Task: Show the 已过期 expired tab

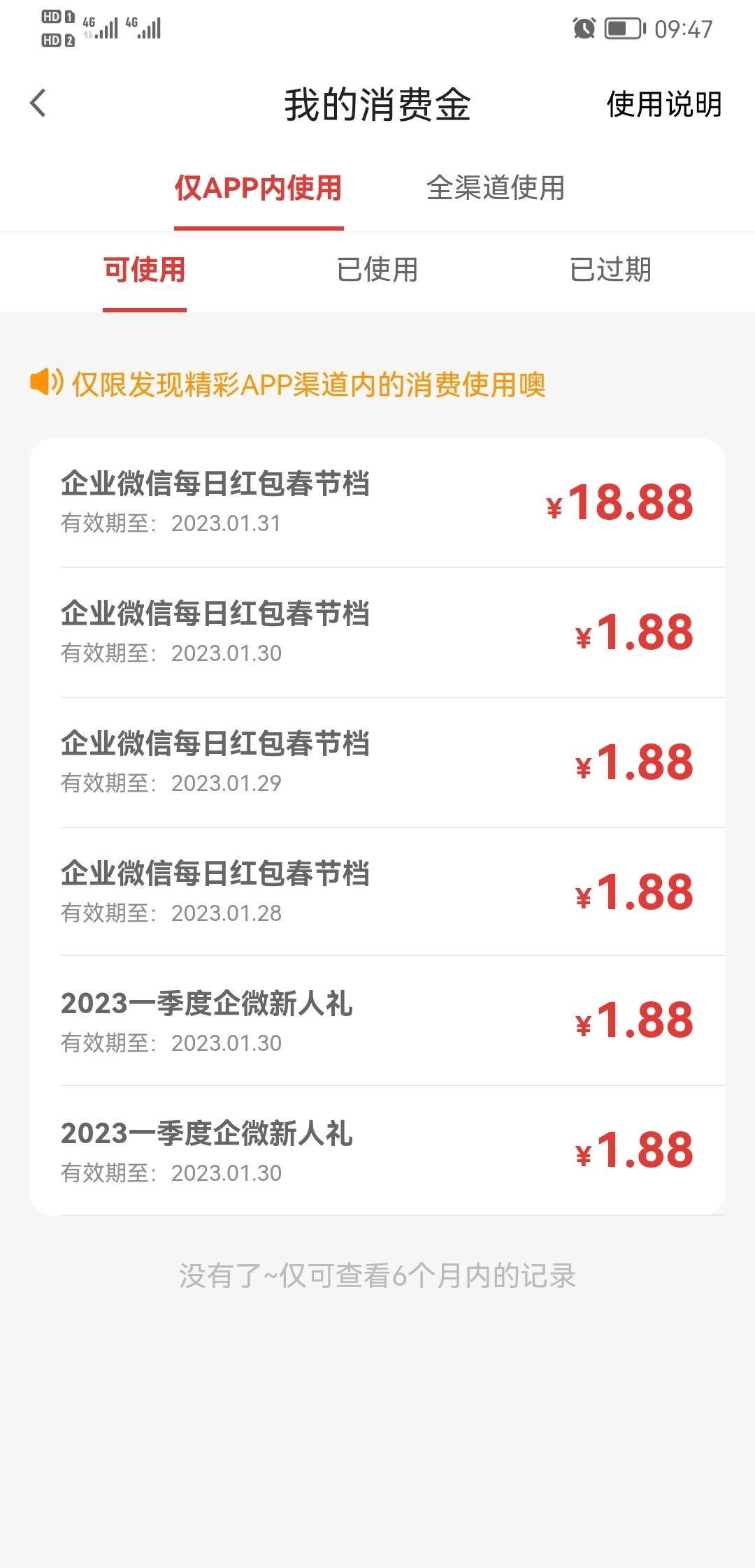Action: (610, 270)
